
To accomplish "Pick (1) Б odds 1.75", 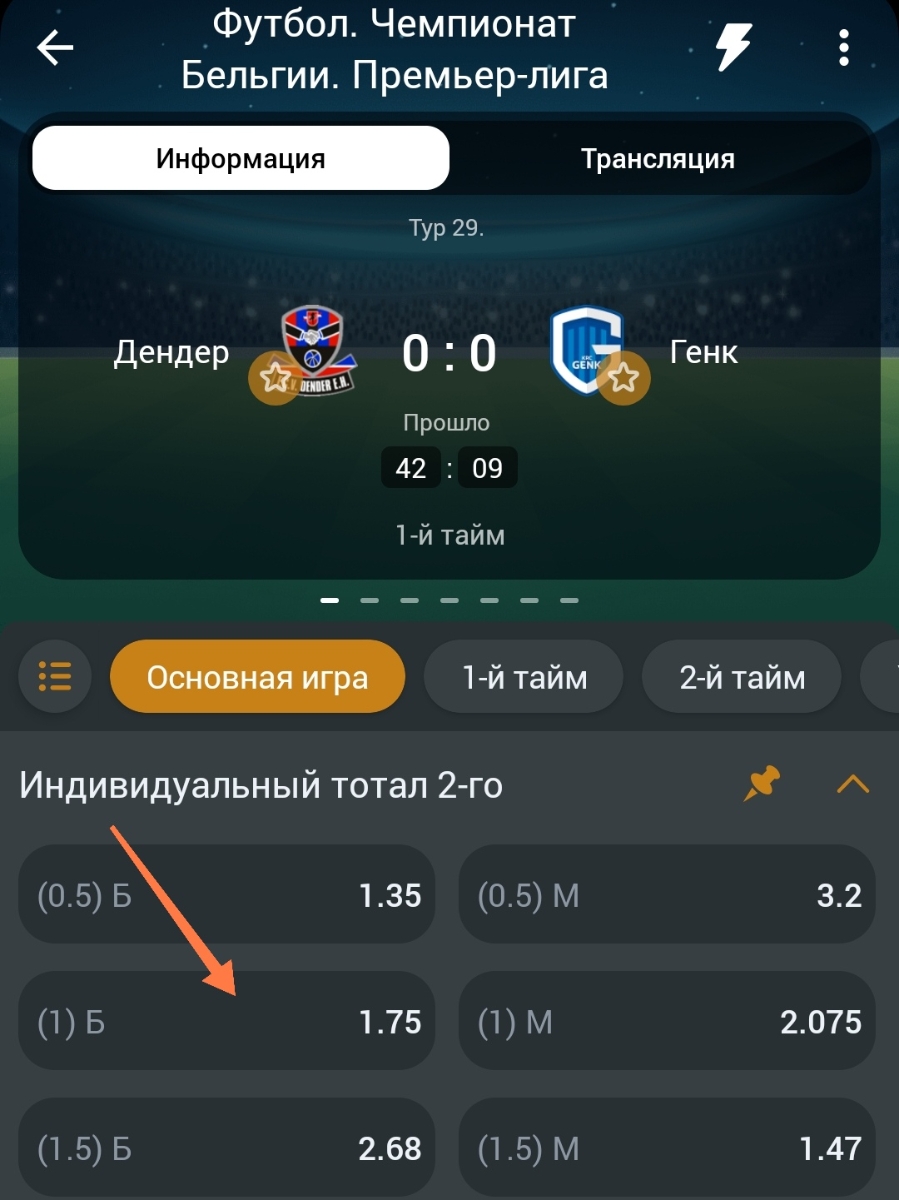I will pyautogui.click(x=227, y=1021).
